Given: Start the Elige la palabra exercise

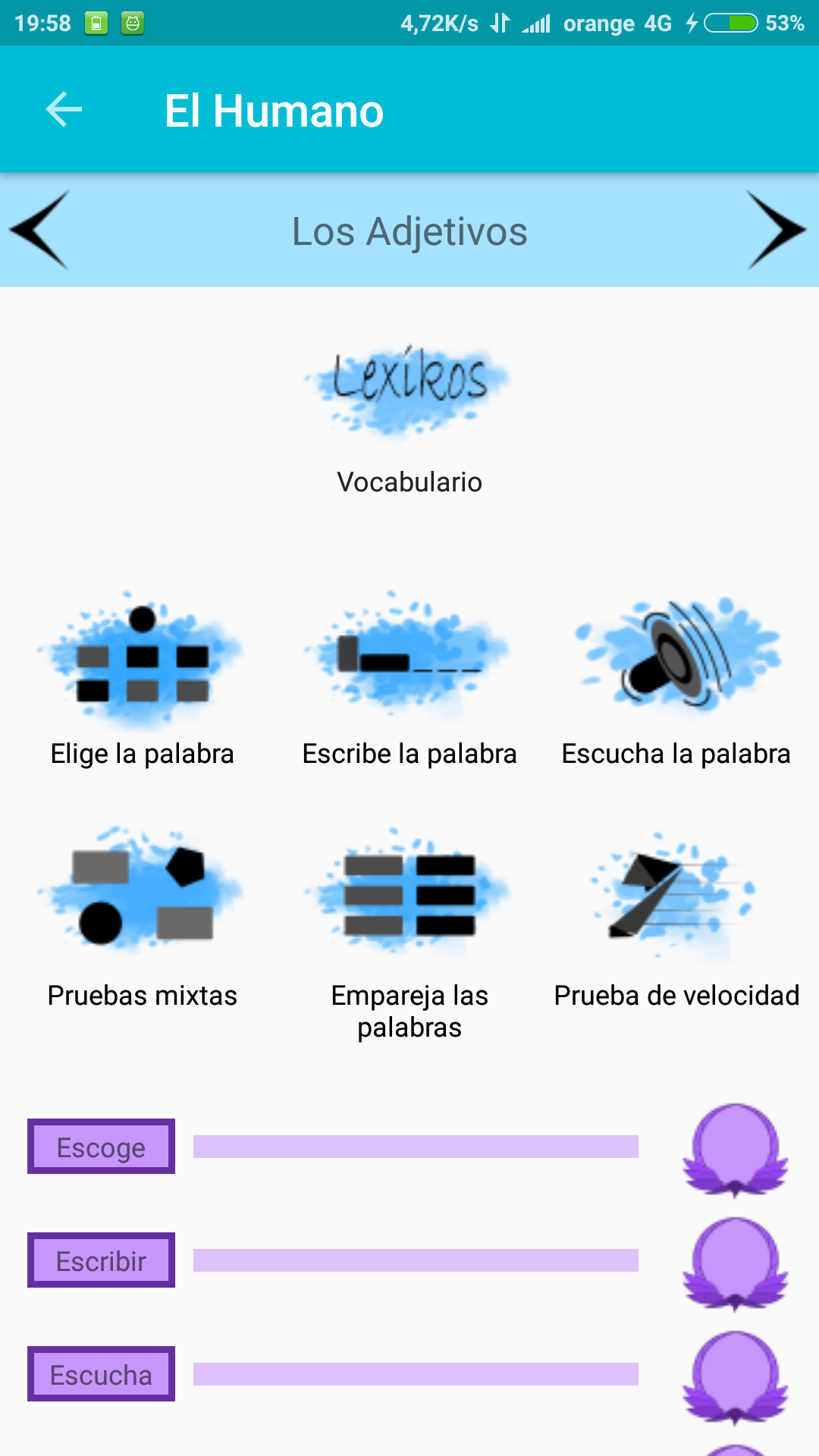Looking at the screenshot, I should click(143, 679).
